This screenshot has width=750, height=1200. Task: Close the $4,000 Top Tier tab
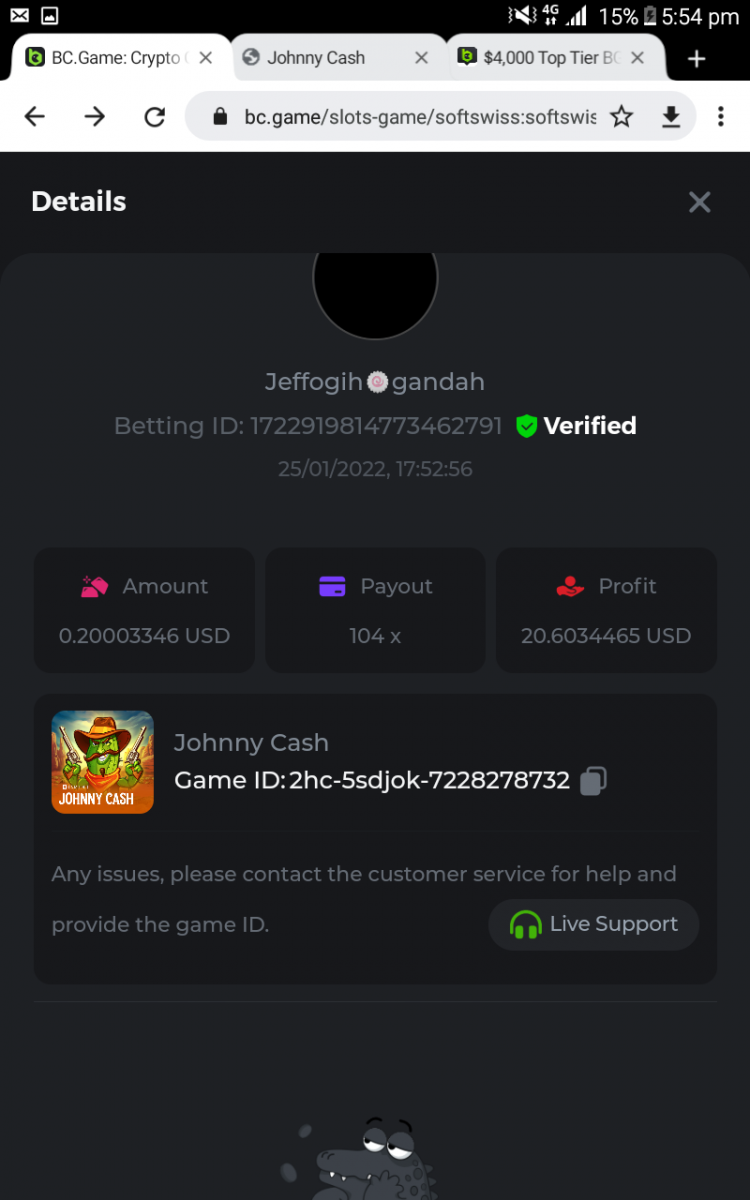[638, 58]
